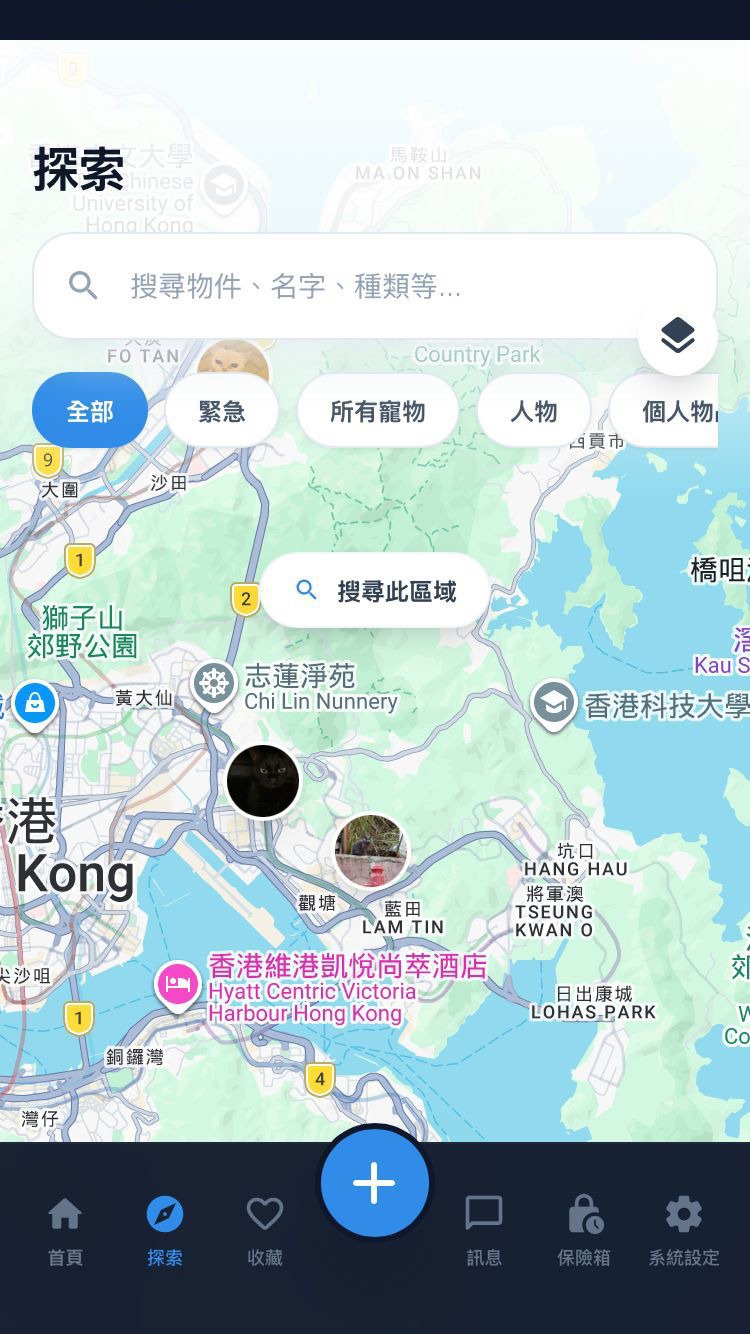The width and height of the screenshot is (750, 1334).
Task: Open 收藏 favorites heart icon
Action: click(264, 1215)
